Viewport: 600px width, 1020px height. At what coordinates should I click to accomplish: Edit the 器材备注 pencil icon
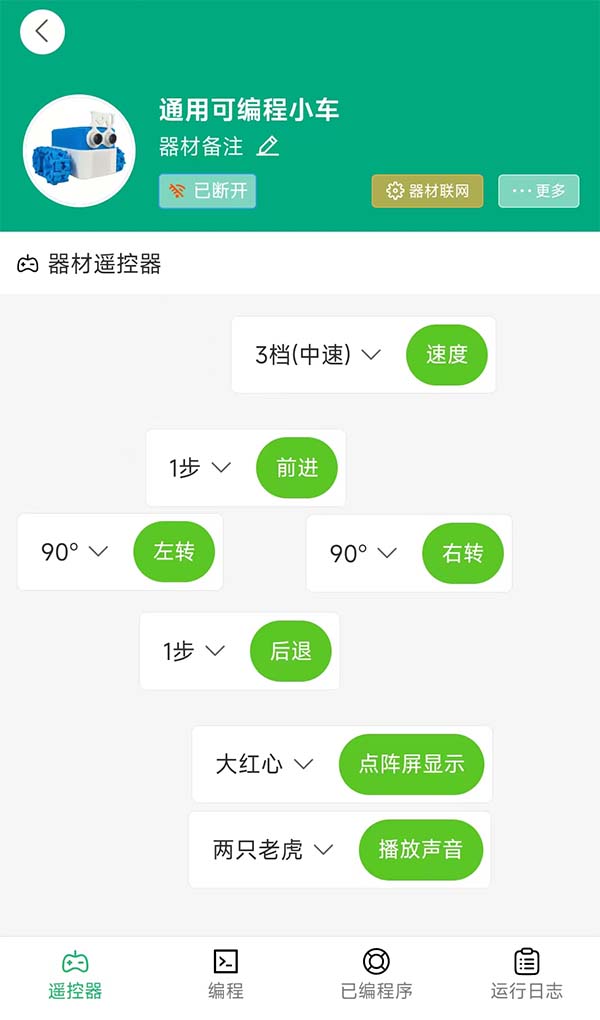[267, 146]
